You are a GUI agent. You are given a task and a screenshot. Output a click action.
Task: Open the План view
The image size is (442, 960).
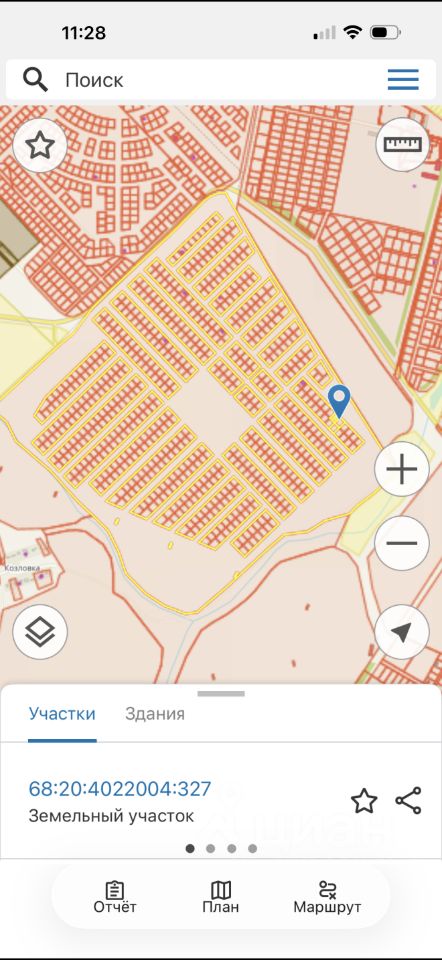point(220,897)
